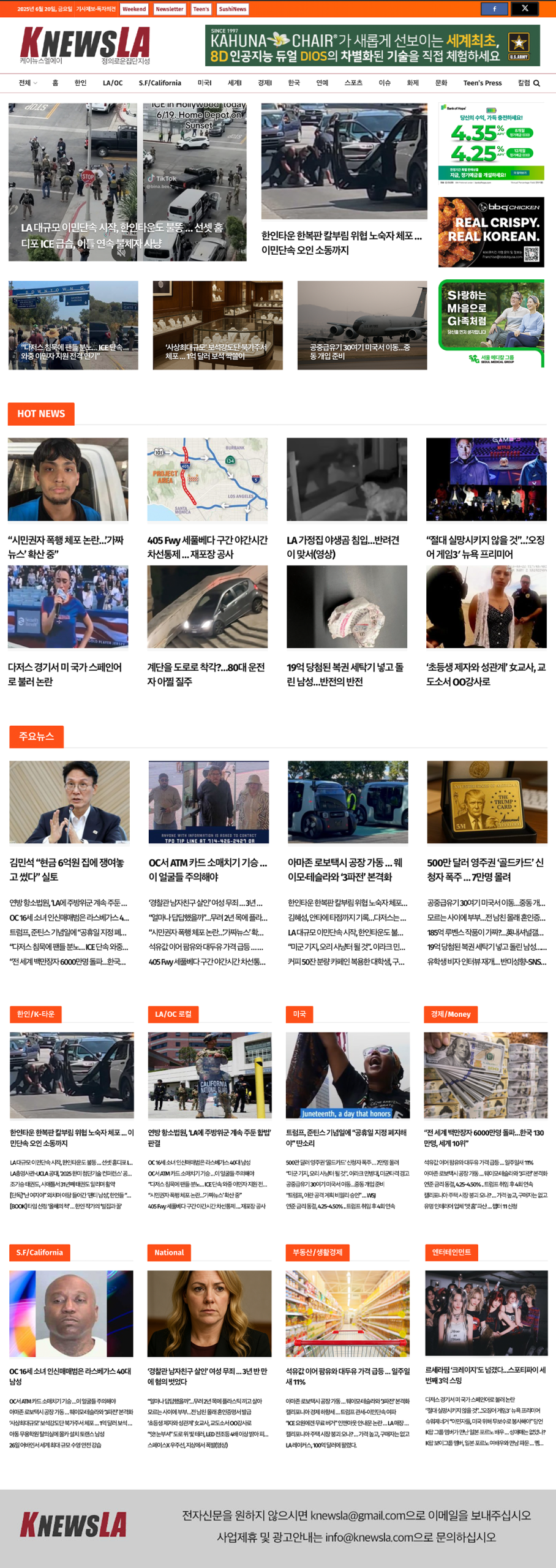Open the Teen's Press section
The width and height of the screenshot is (556, 1568).
[482, 83]
